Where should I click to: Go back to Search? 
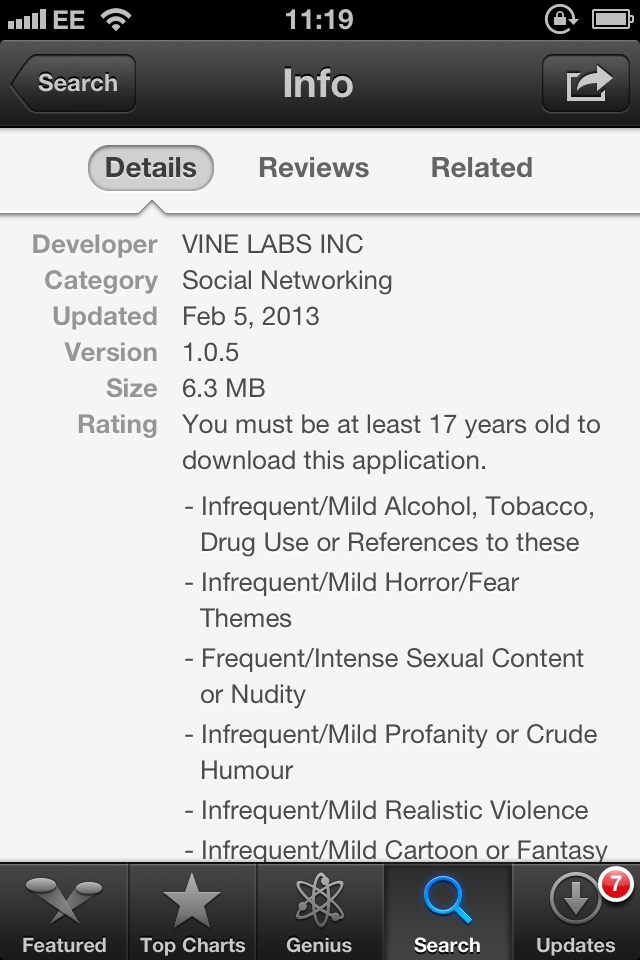point(74,83)
